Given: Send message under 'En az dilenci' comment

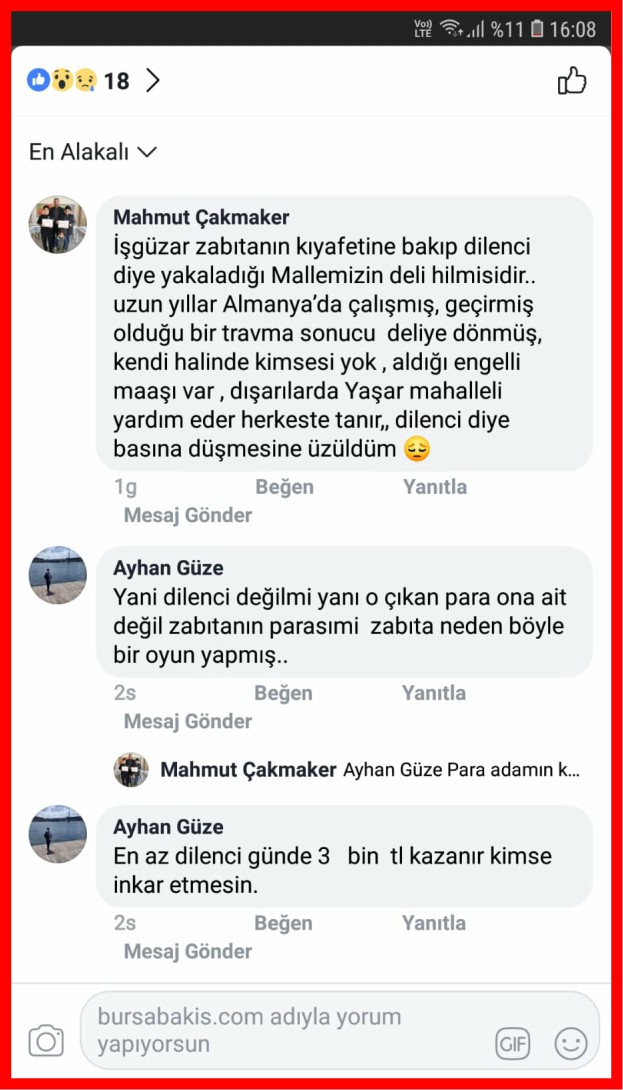Looking at the screenshot, I should [x=187, y=951].
